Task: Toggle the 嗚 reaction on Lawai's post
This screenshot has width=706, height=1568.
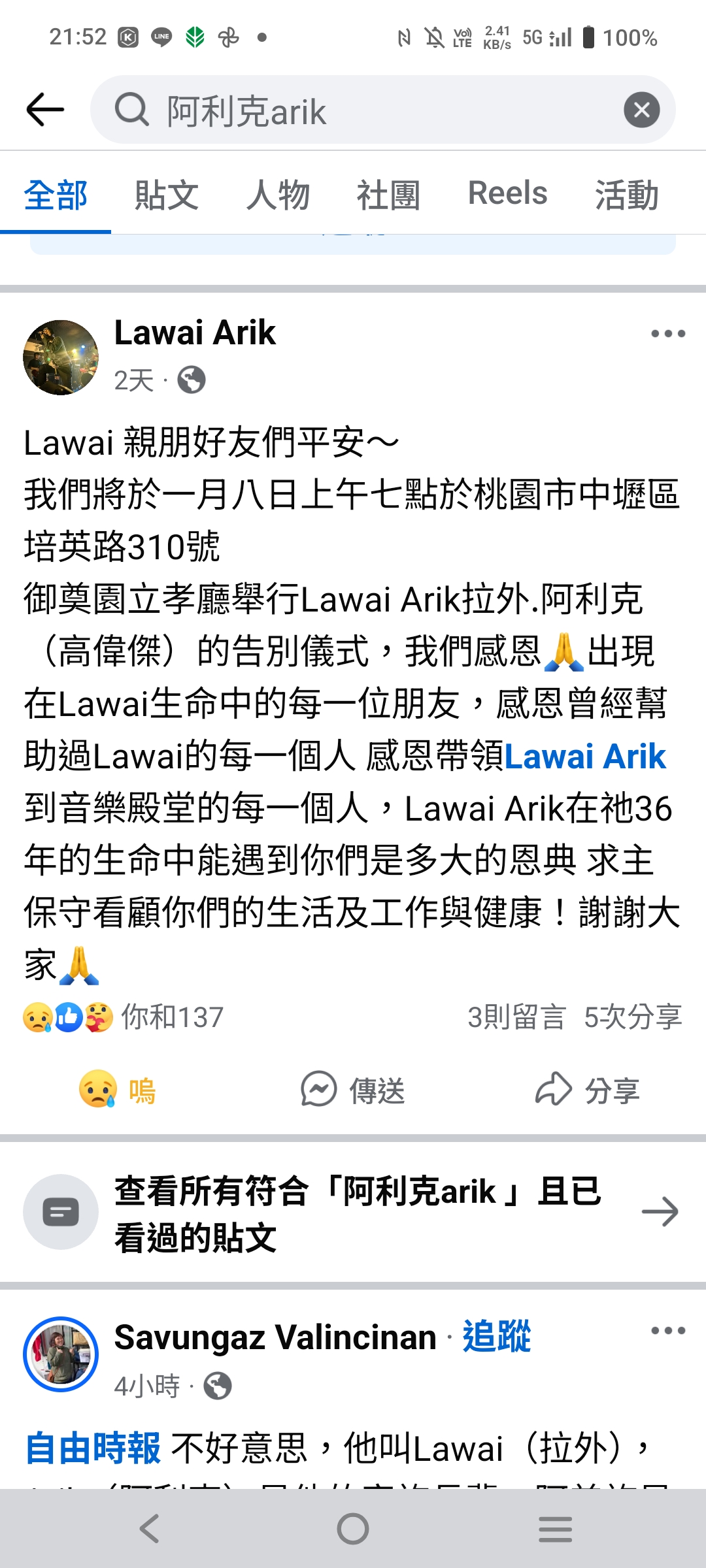Action: [x=118, y=1090]
